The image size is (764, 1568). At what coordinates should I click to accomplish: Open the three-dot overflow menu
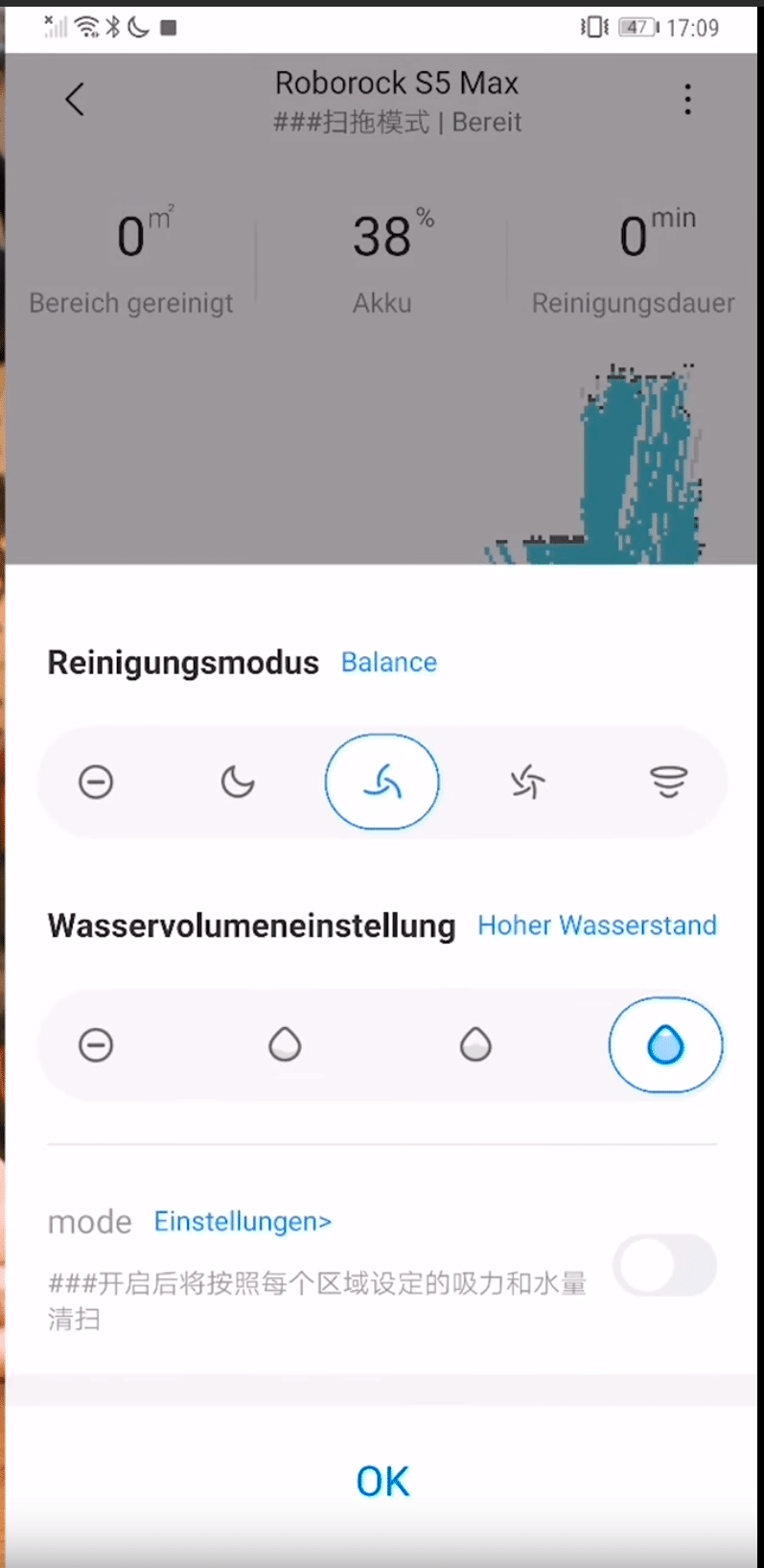(x=687, y=100)
